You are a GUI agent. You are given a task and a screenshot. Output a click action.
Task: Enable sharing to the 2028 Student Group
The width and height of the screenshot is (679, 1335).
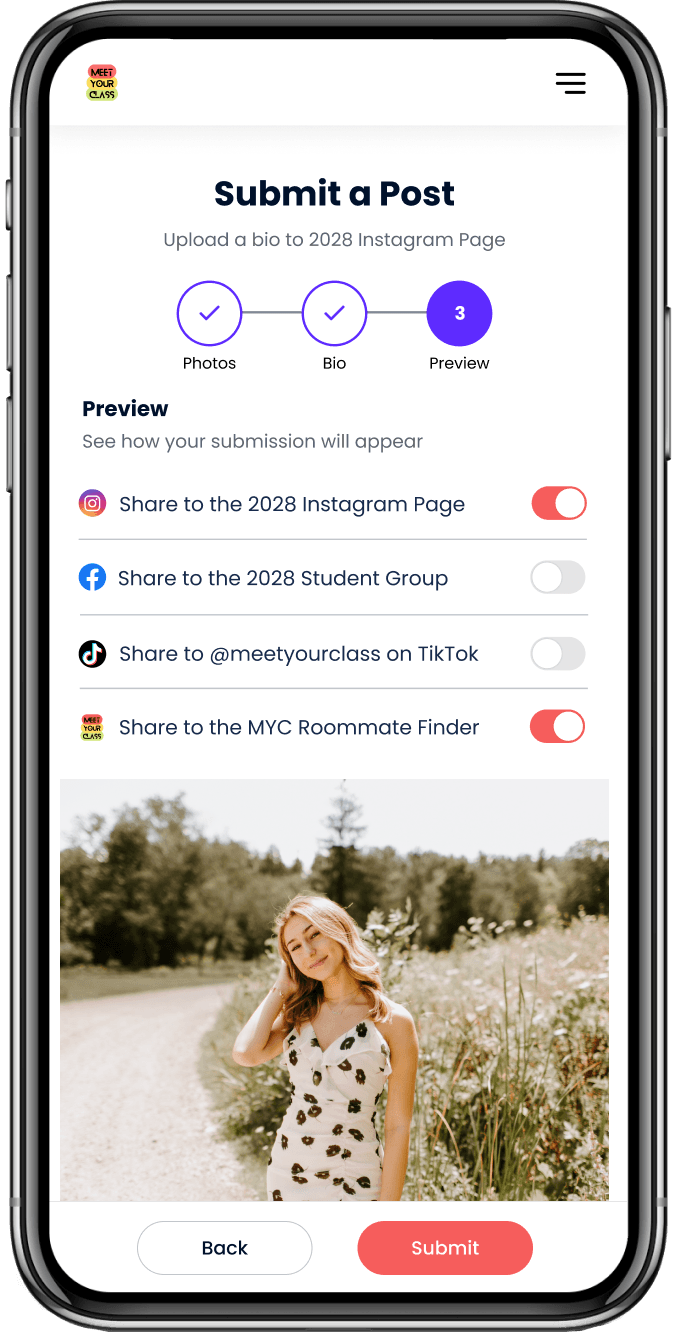point(557,578)
